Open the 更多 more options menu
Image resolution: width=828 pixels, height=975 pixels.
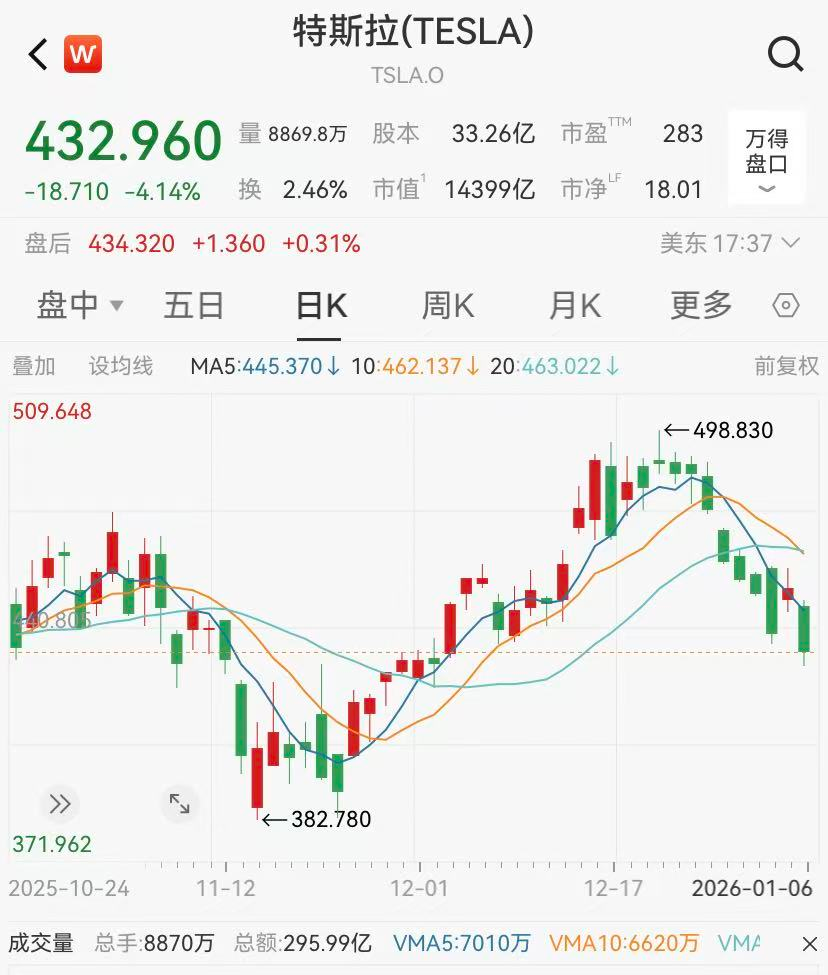(698, 306)
